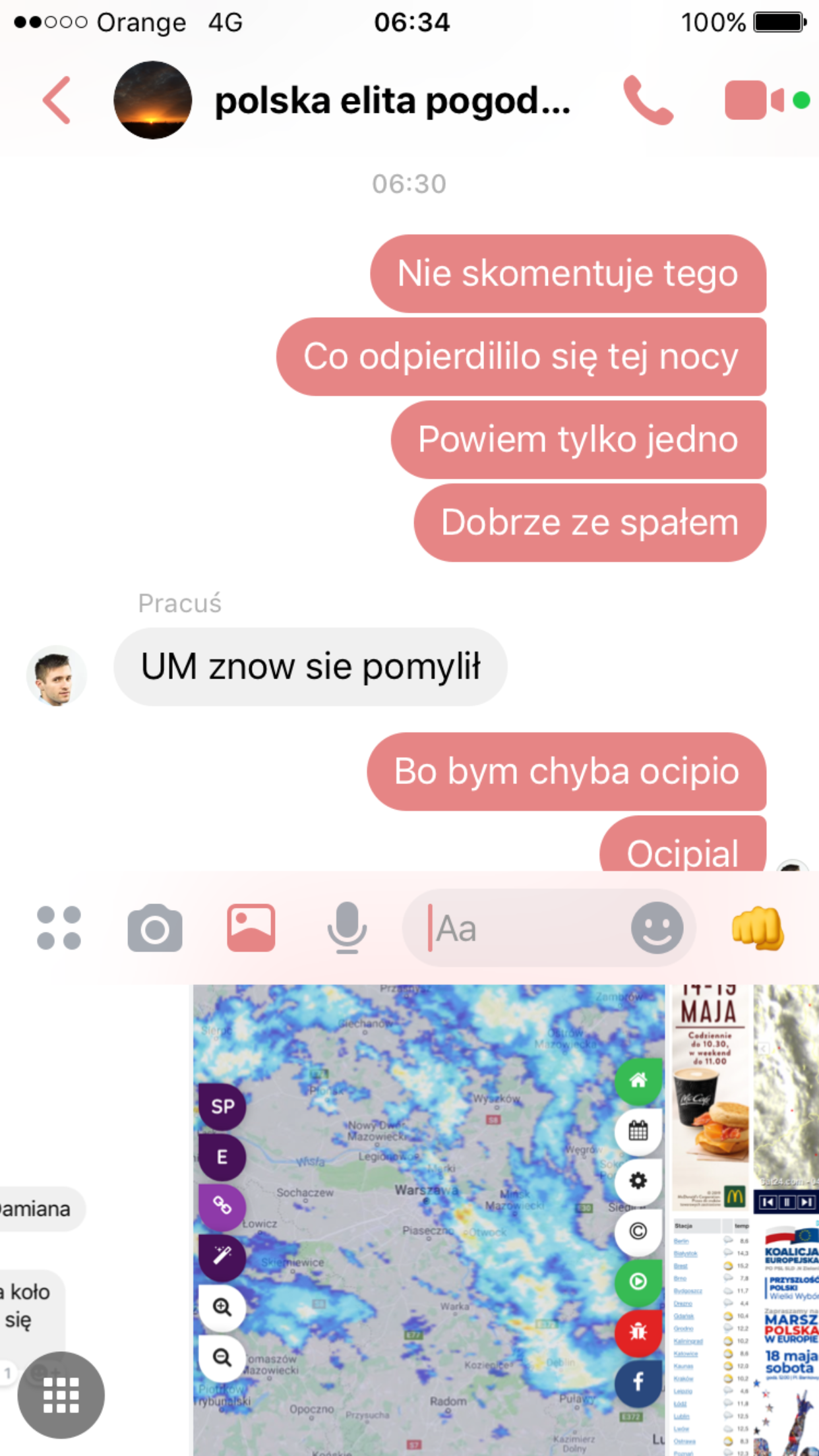Record a voice message with the microphone
Image resolution: width=819 pixels, height=1456 pixels.
pyautogui.click(x=347, y=928)
